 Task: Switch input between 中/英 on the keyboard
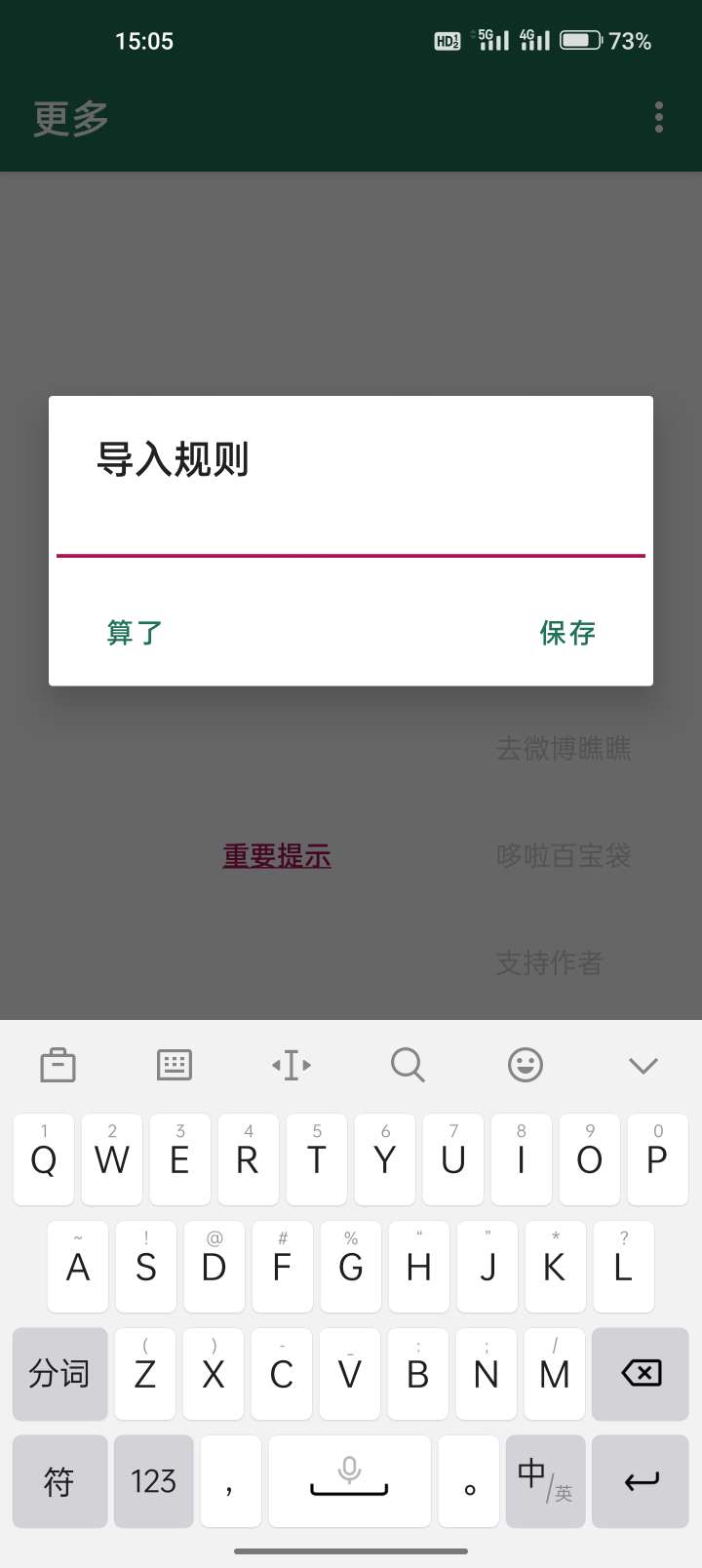click(545, 1481)
